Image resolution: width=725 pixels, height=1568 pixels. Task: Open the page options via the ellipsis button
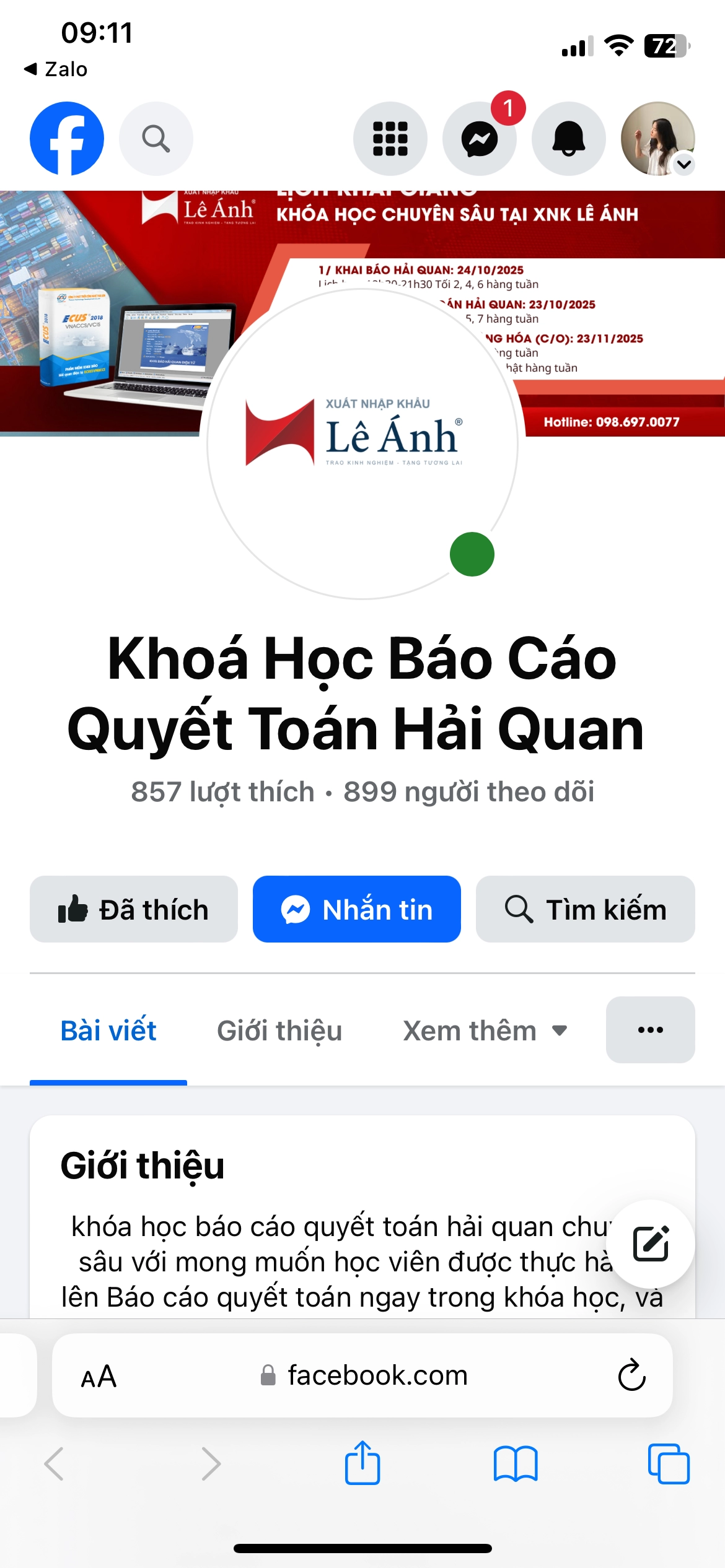(649, 1029)
